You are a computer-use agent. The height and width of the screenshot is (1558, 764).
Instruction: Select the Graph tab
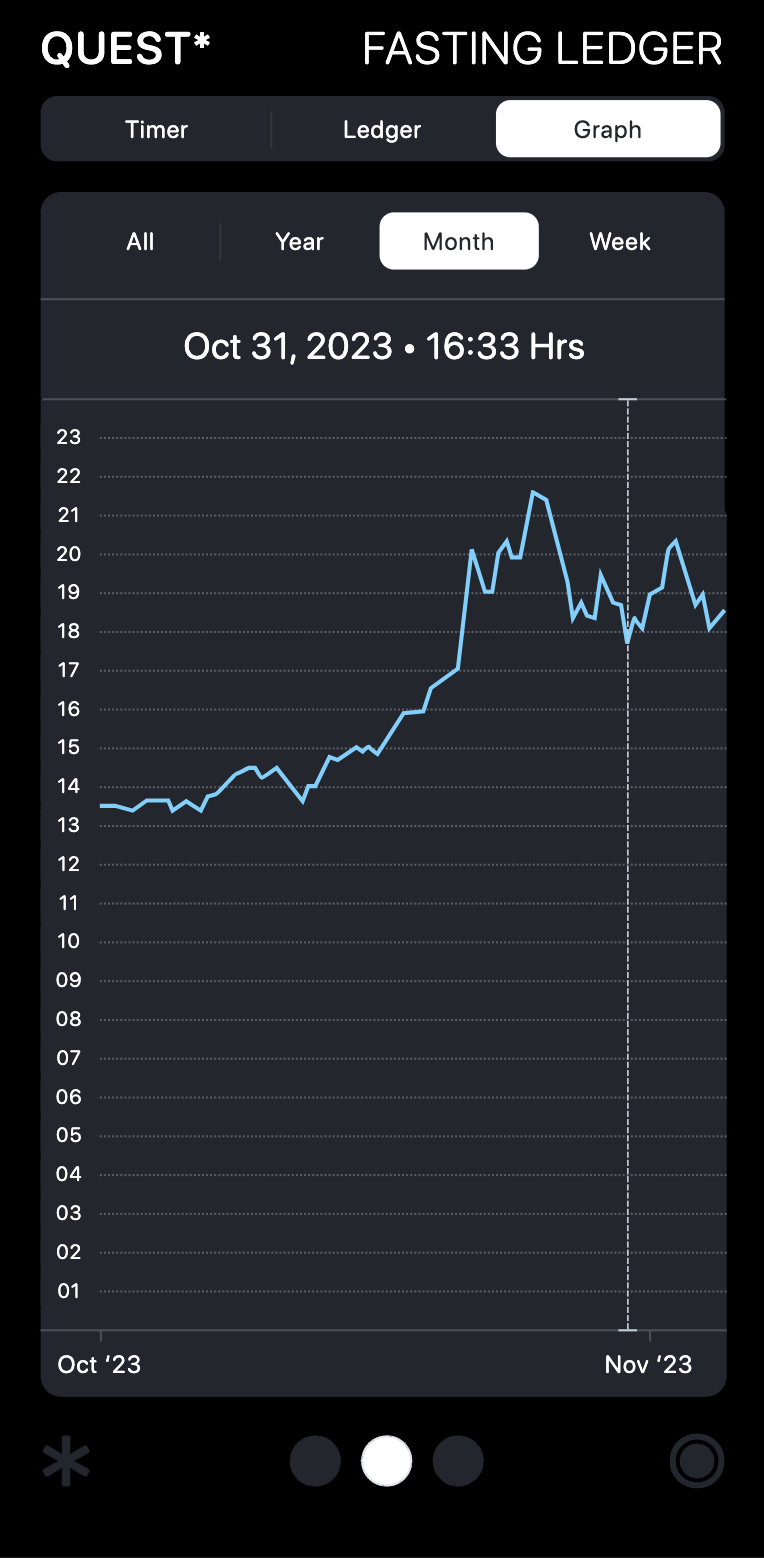[x=607, y=130]
